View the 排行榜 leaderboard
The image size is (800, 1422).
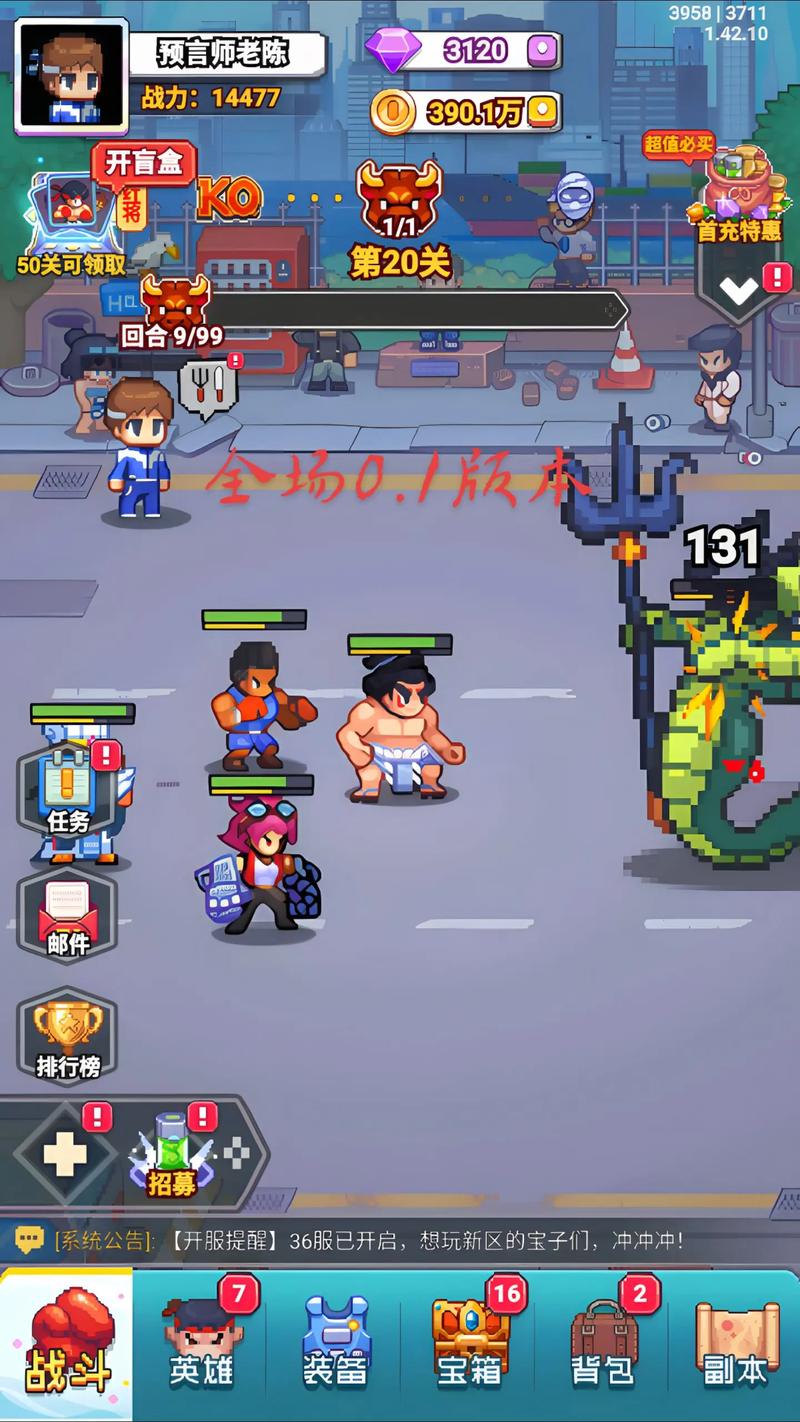coord(68,1037)
